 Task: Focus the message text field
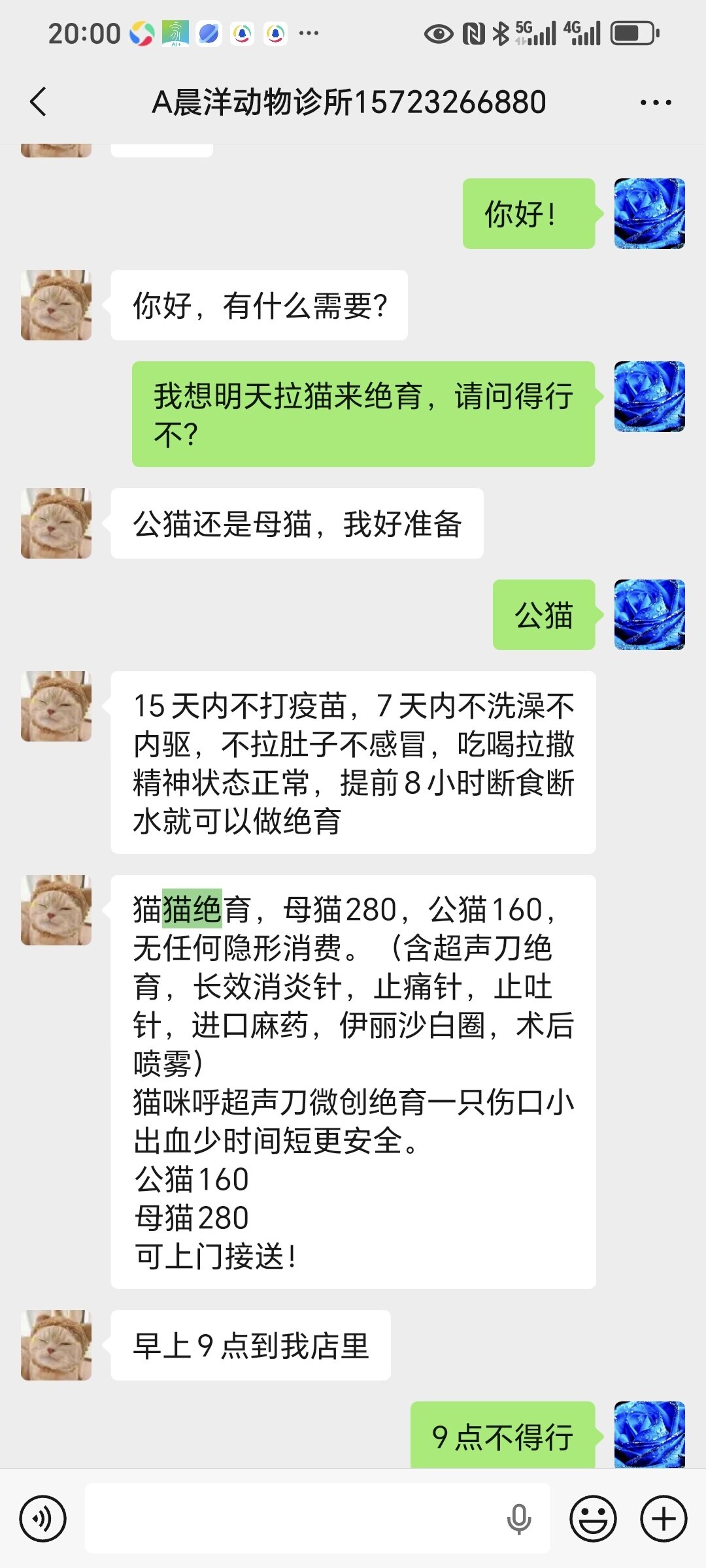point(294,1519)
